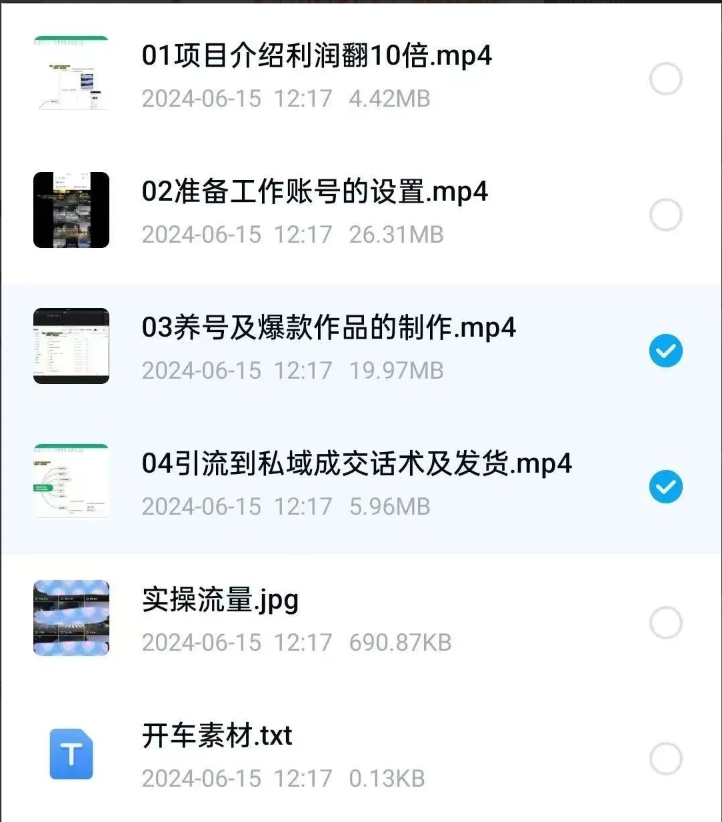The image size is (722, 822).
Task: Tick the checkbox for 实操流量.jpg
Action: [666, 623]
